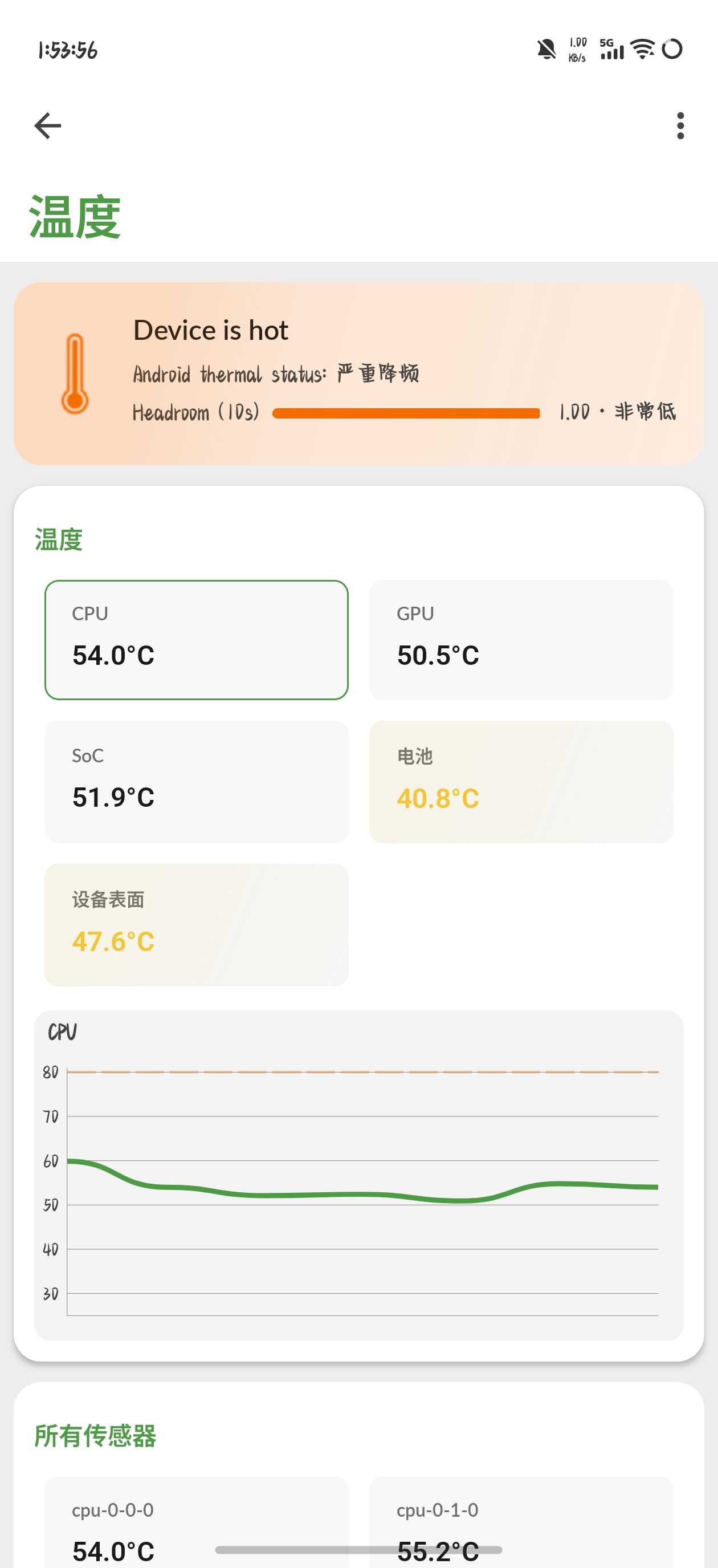
Task: Select the GPU temperature card
Action: tap(521, 640)
